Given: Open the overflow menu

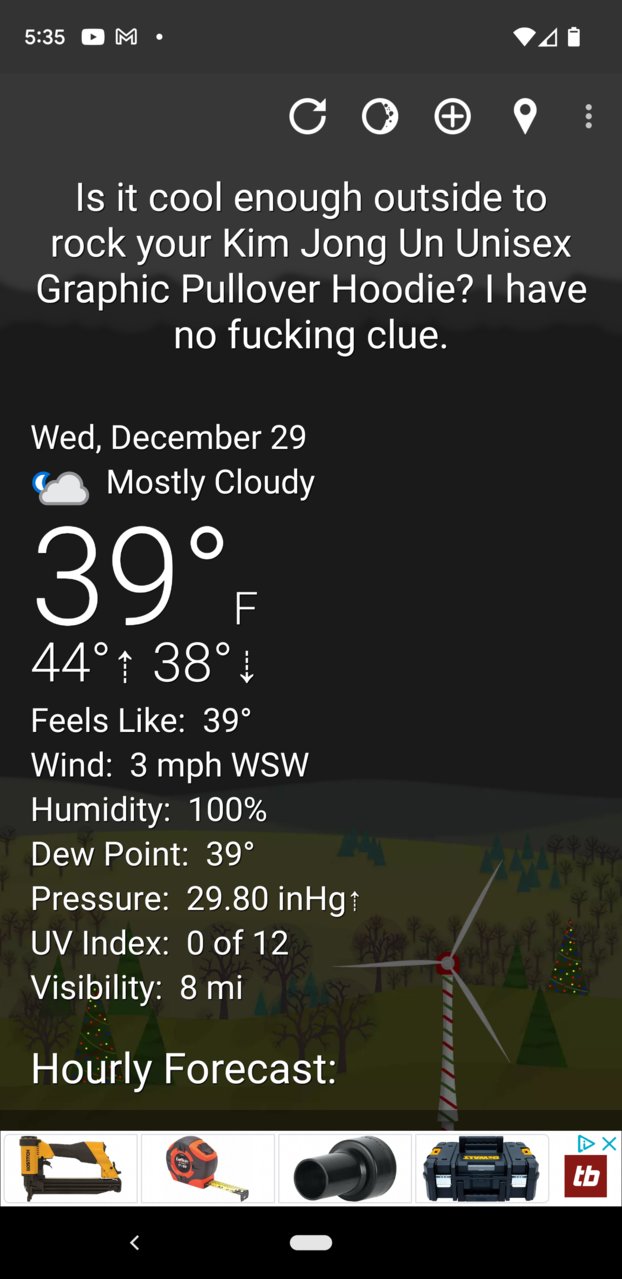Looking at the screenshot, I should click(x=588, y=117).
